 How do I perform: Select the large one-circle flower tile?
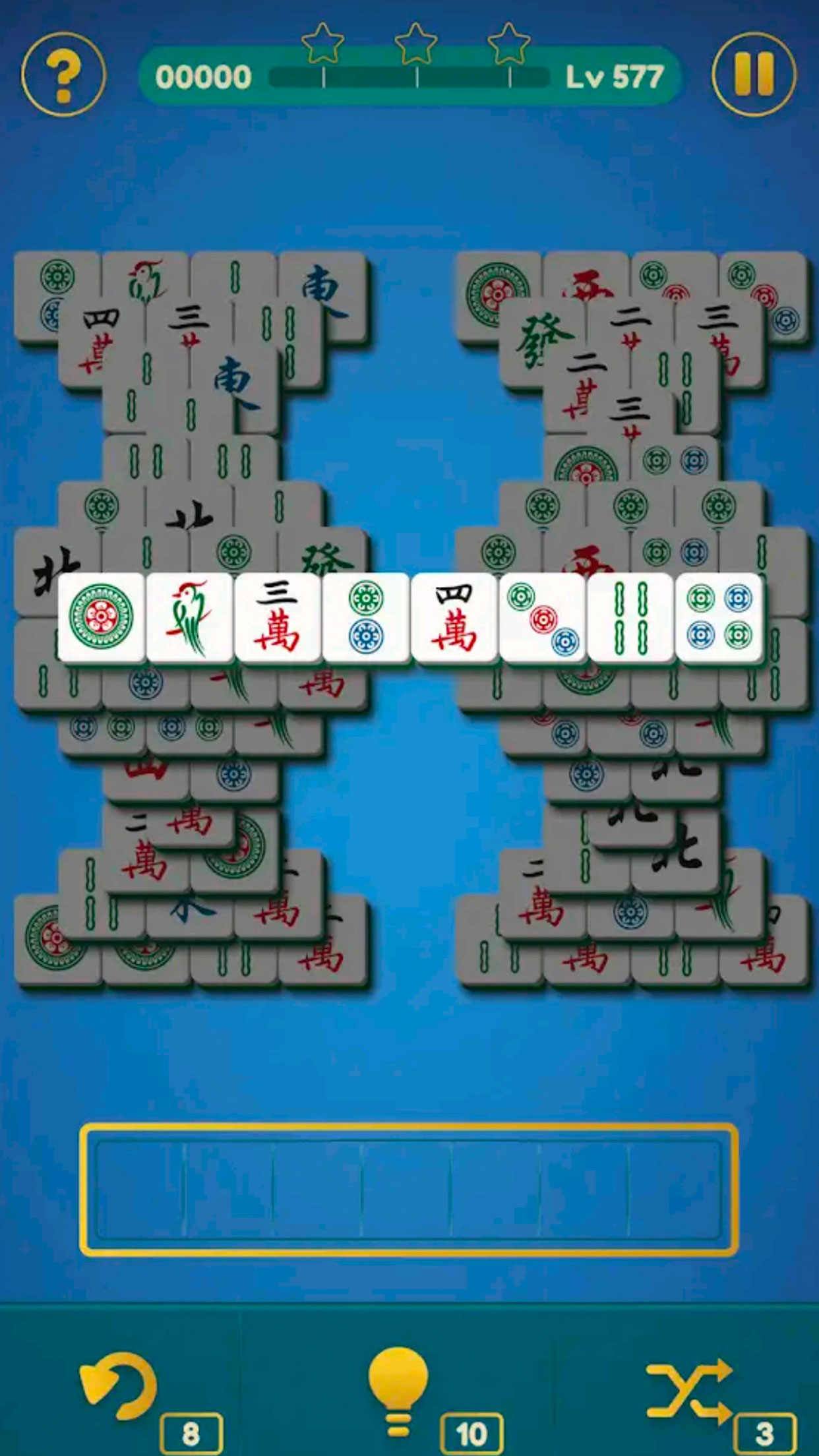(x=102, y=617)
